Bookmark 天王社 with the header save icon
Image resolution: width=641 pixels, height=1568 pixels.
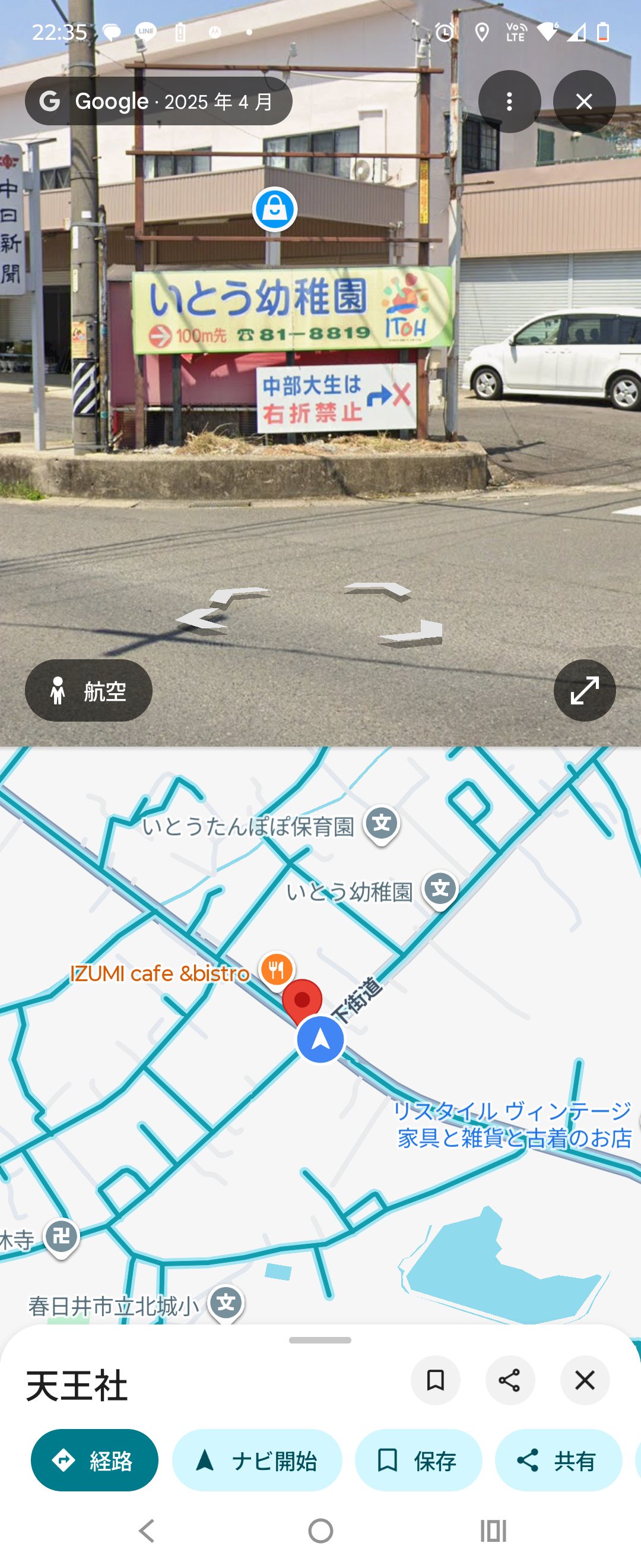click(435, 1380)
